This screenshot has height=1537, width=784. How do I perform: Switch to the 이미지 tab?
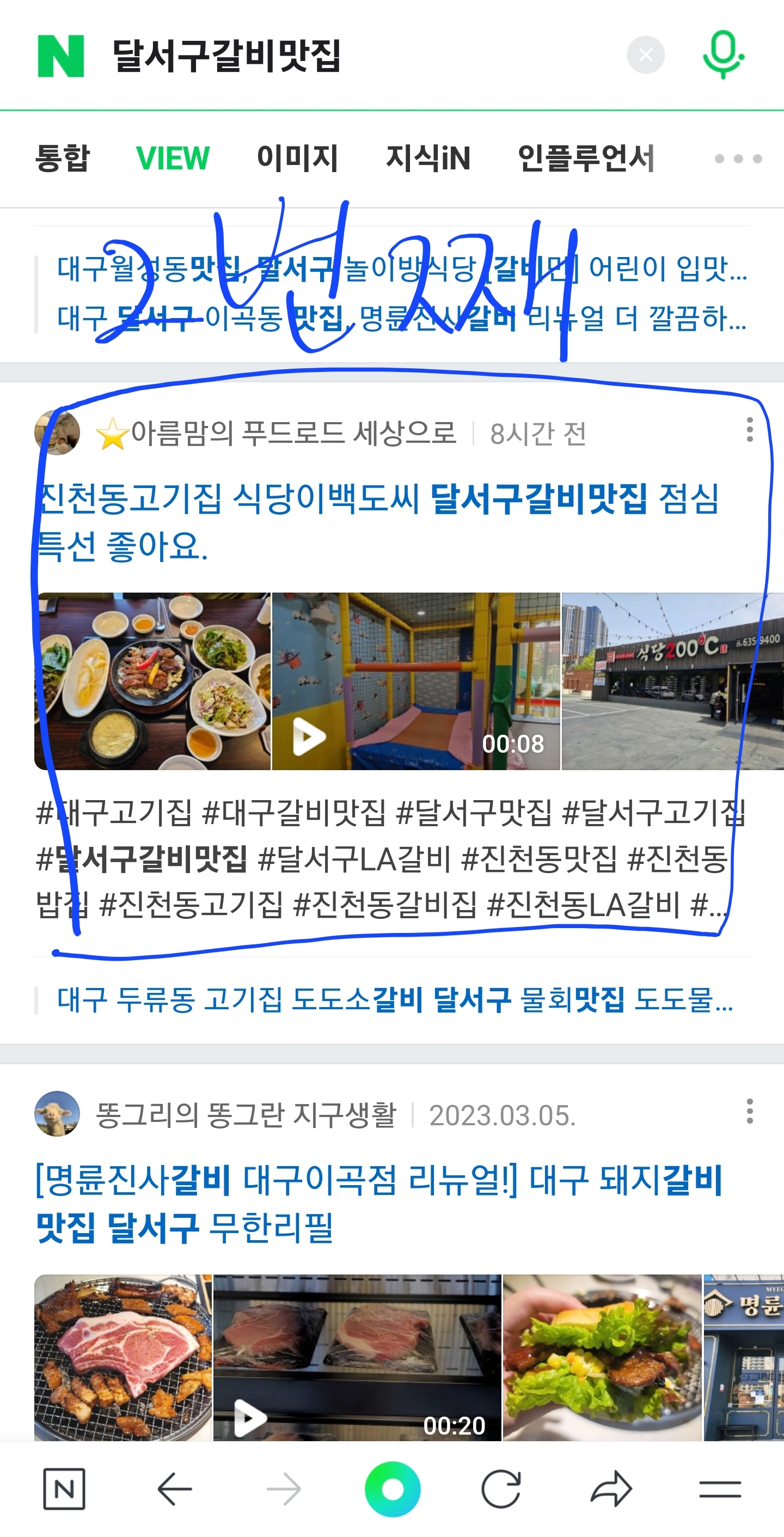pyautogui.click(x=297, y=158)
